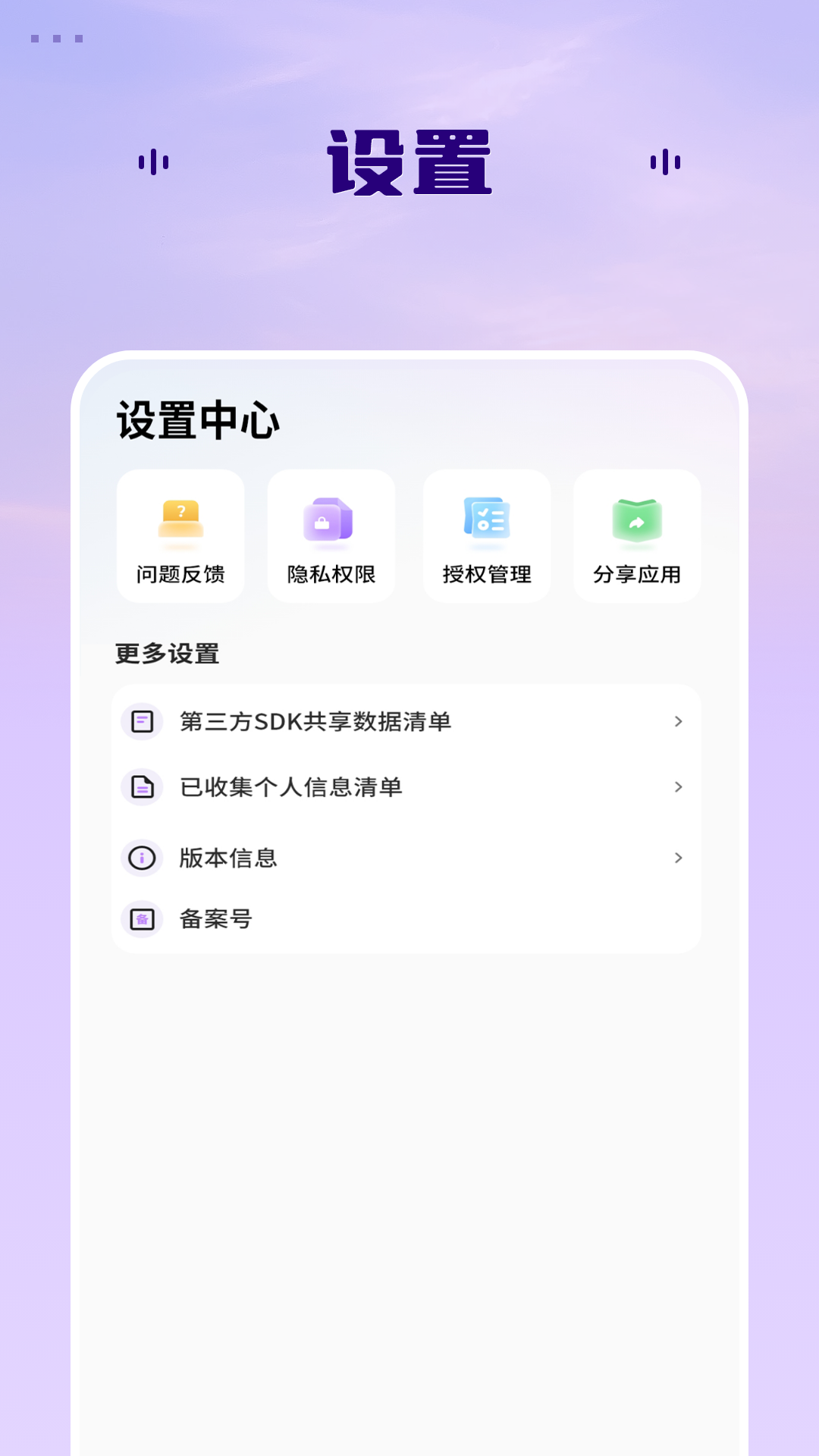Open the 分享应用 sharing card
The height and width of the screenshot is (1456, 819).
(x=637, y=535)
